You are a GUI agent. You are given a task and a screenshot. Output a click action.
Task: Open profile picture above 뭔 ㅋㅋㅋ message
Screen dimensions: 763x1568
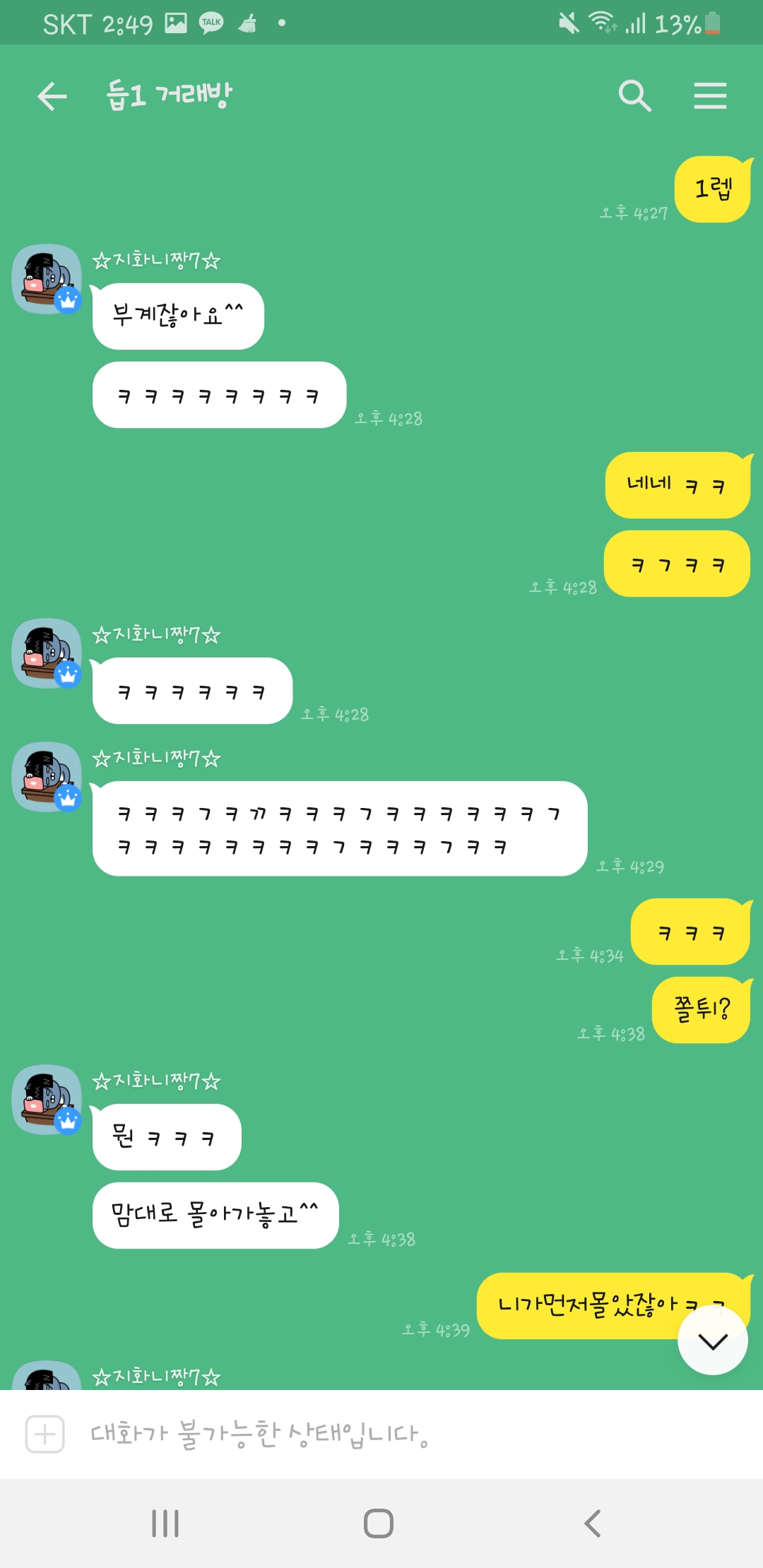coord(47,1100)
